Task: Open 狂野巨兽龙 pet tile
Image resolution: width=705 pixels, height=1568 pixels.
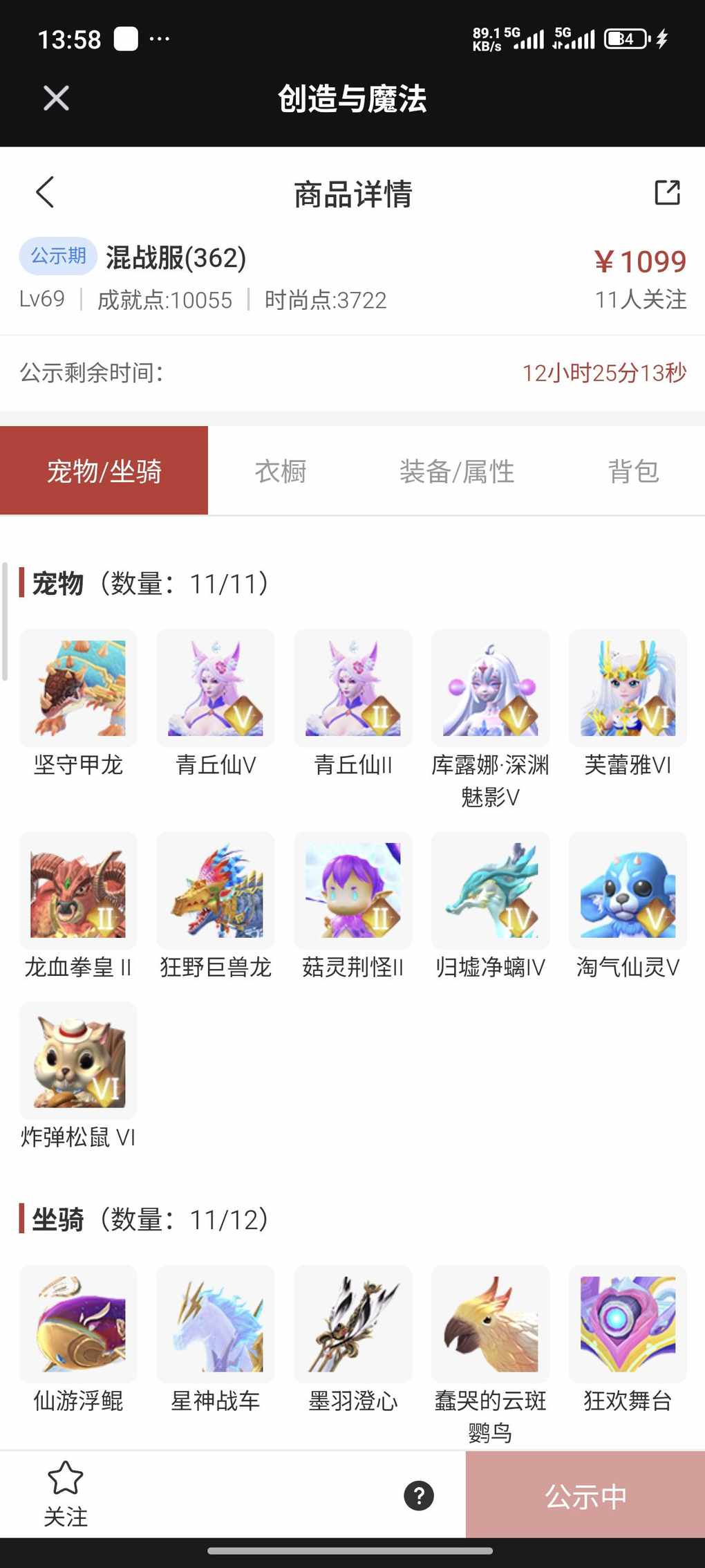Action: (x=216, y=891)
